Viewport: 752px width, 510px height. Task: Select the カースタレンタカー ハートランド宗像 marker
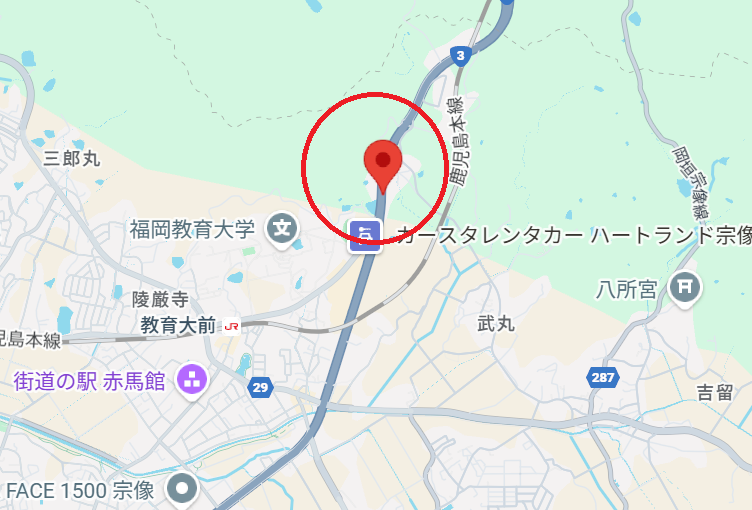click(365, 235)
